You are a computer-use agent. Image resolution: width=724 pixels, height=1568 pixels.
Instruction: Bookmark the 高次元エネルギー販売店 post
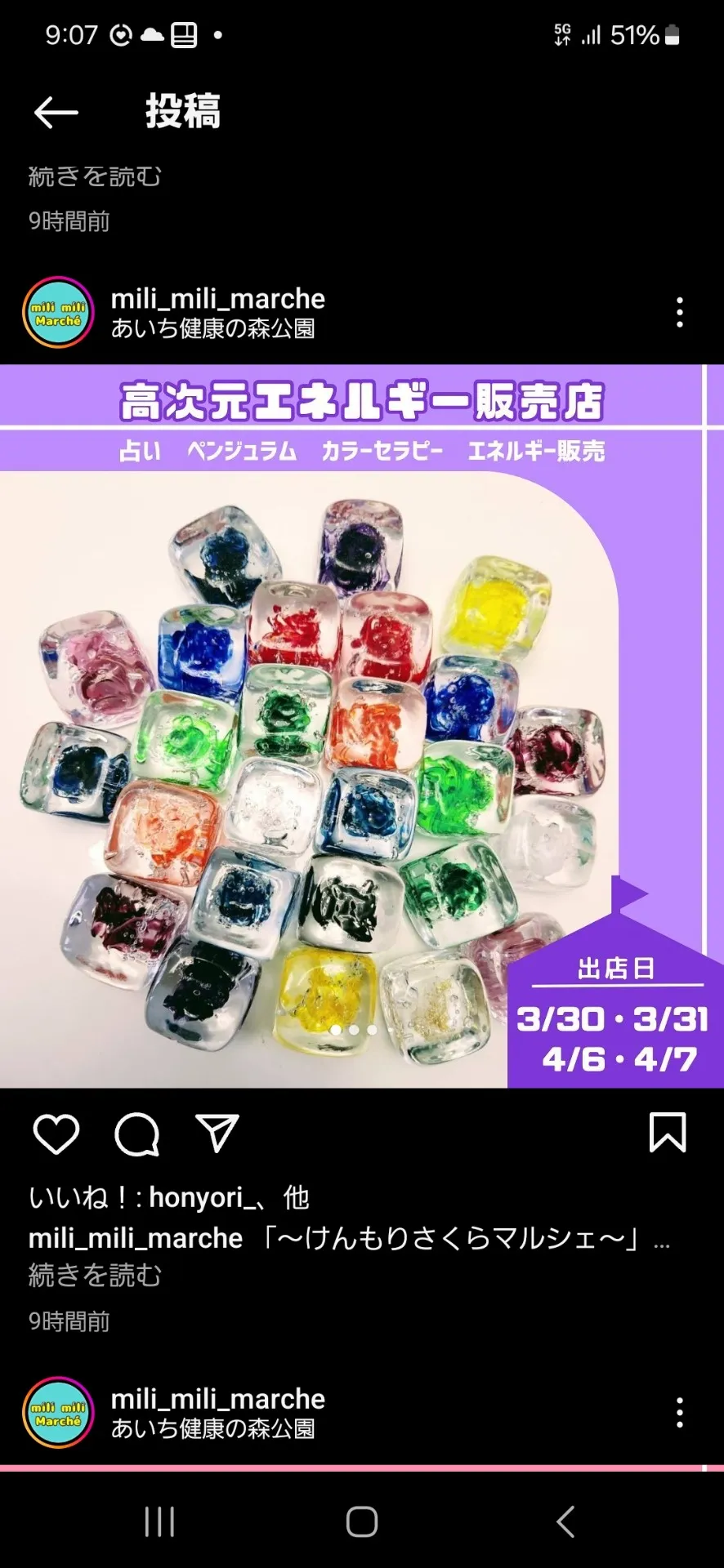[668, 1133]
